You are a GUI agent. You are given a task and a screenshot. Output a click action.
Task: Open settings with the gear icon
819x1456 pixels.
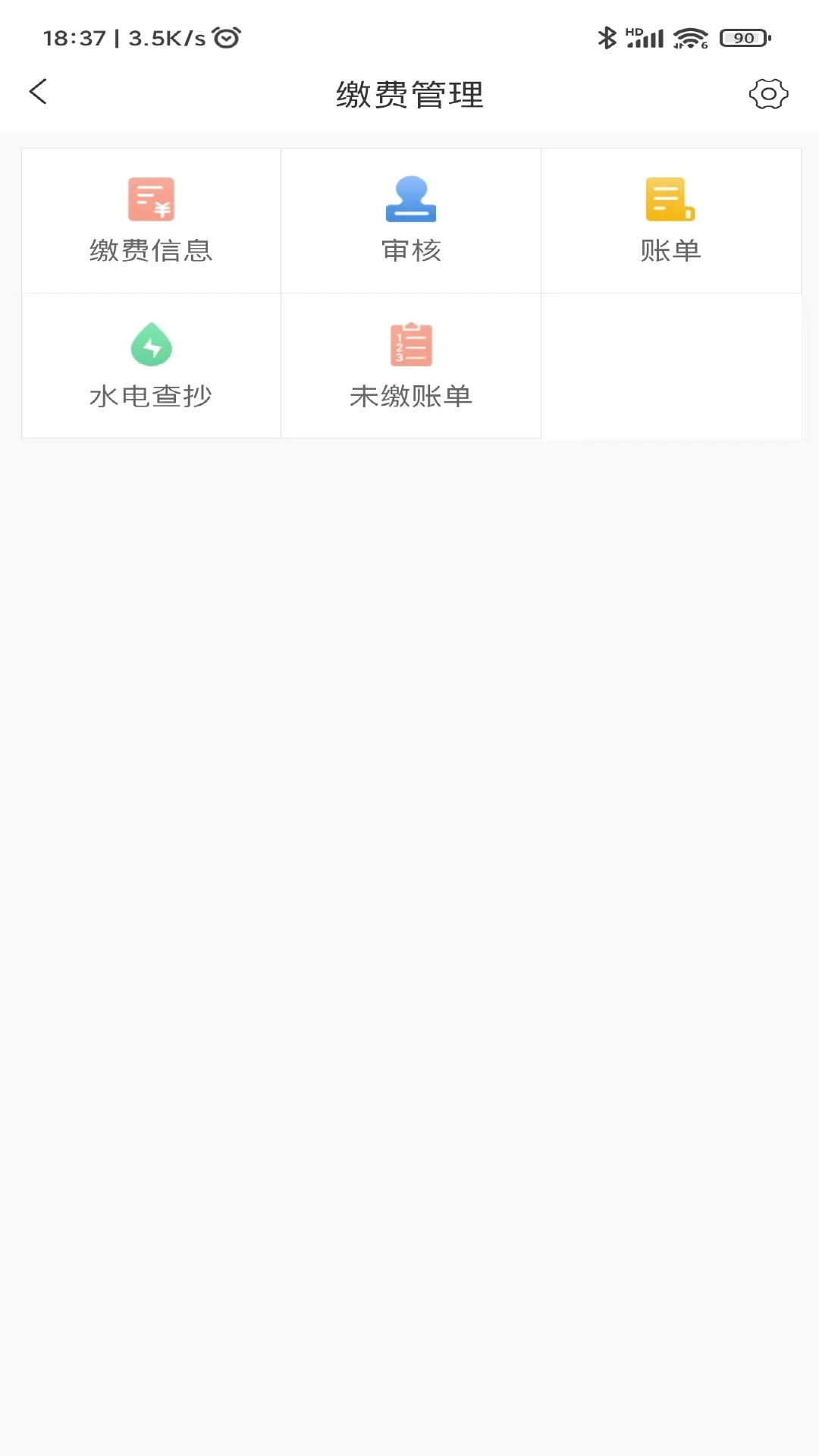click(770, 93)
